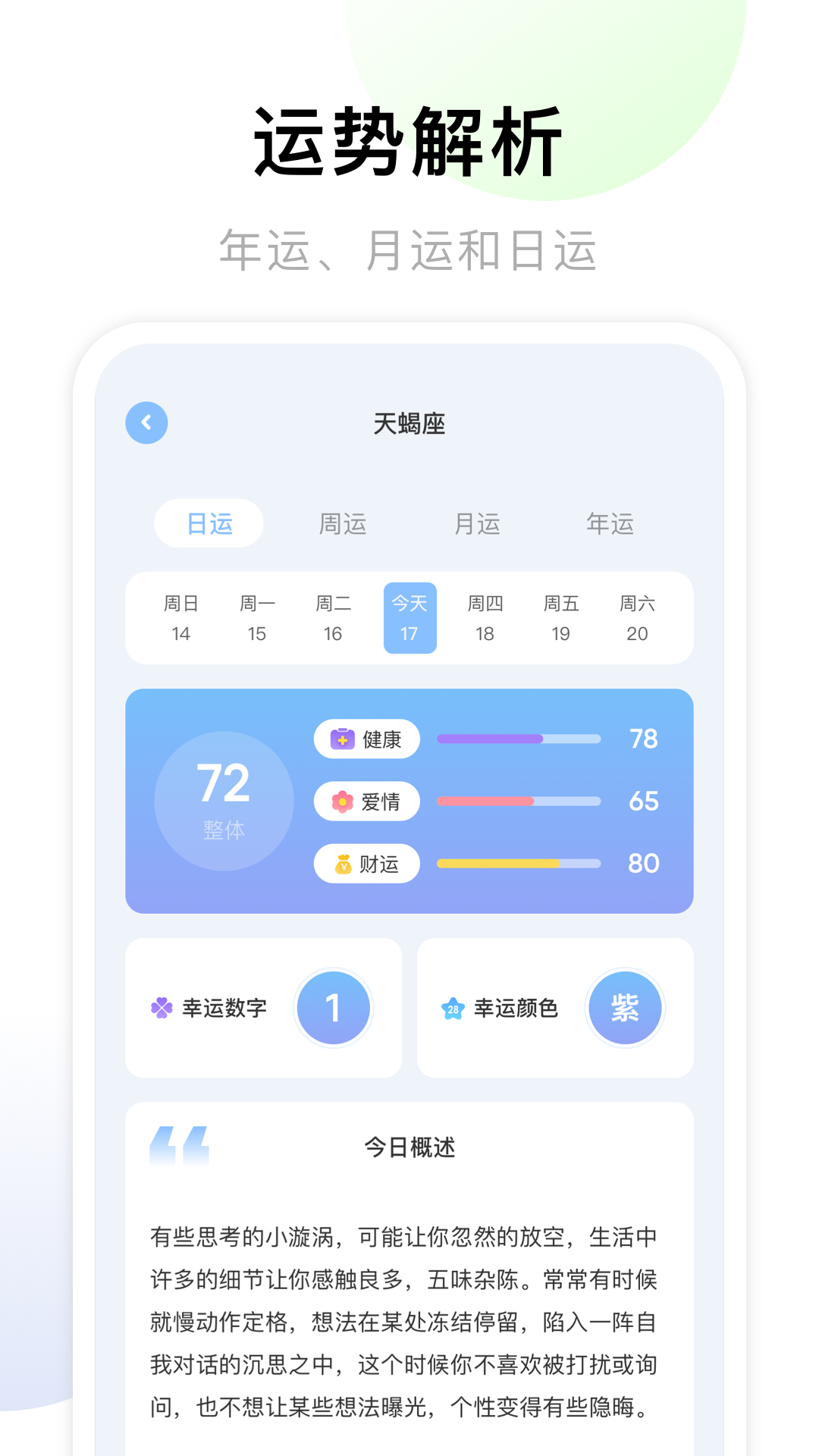Click the health briefcase icon
This screenshot has width=819, height=1456.
pyautogui.click(x=341, y=739)
